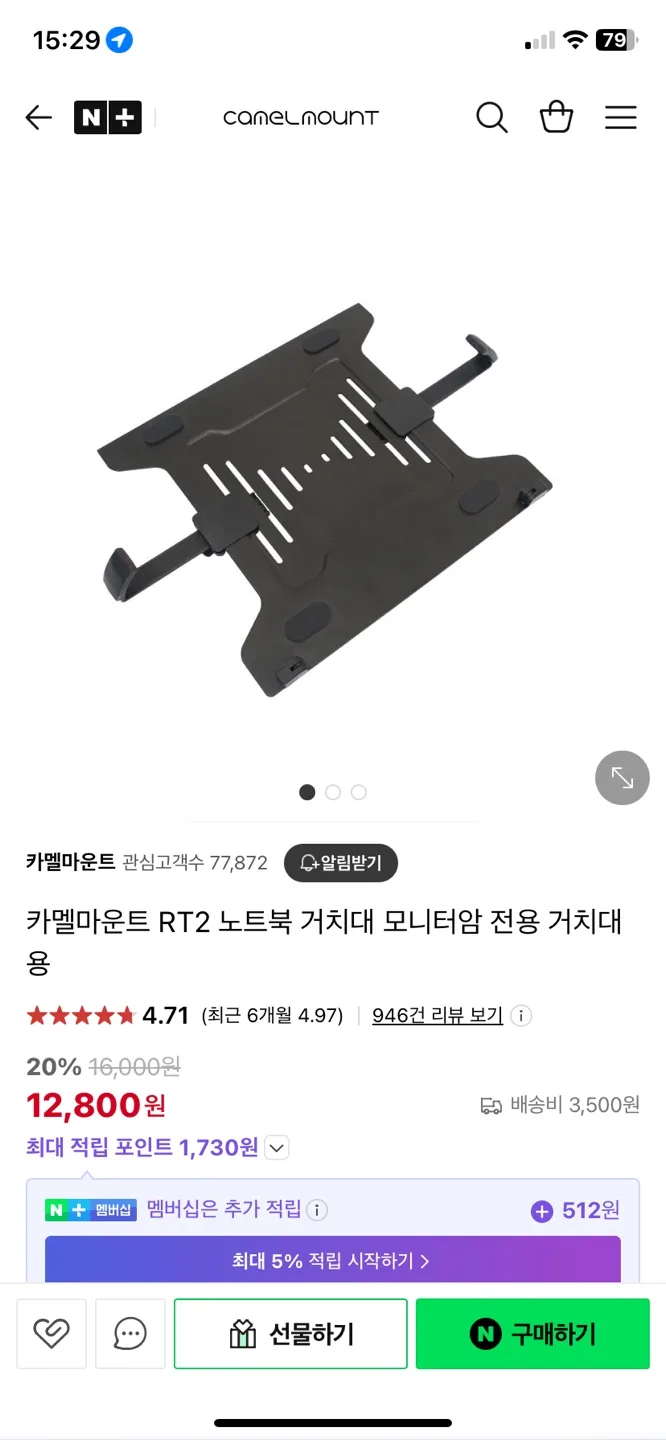Viewport: 666px width, 1440px height.
Task: Show review rating info icon
Action: click(x=521, y=1016)
